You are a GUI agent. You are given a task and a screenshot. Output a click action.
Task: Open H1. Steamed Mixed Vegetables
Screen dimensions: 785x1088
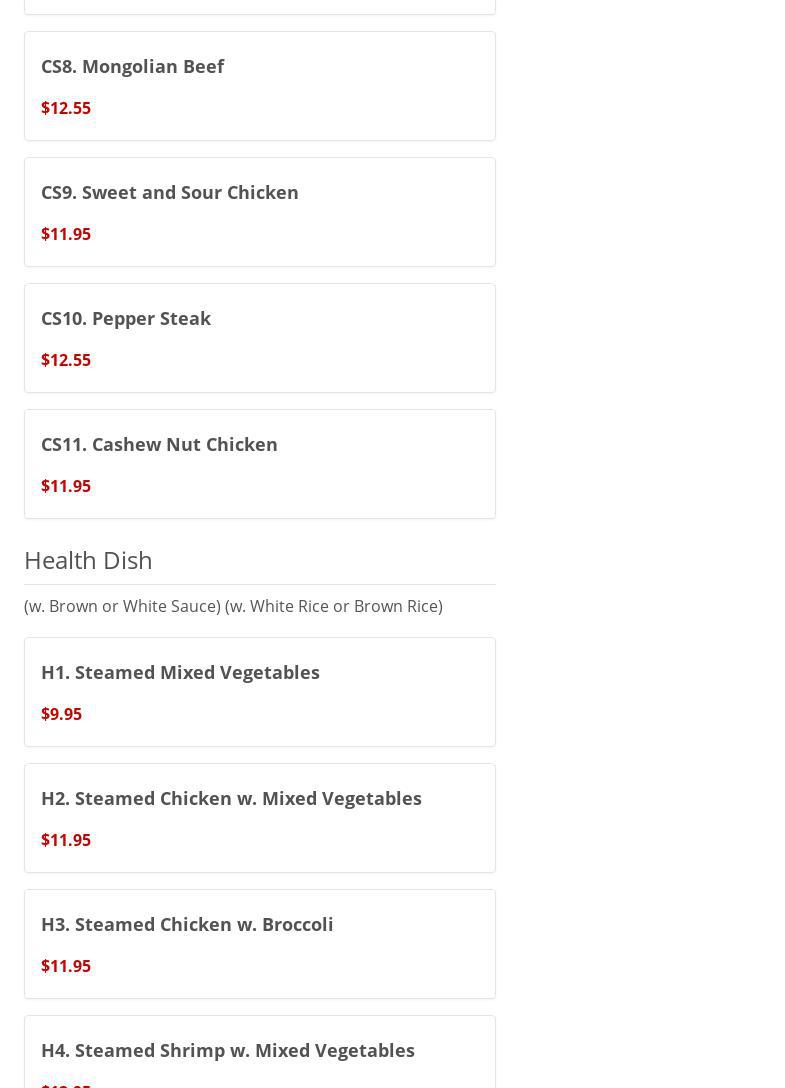259,692
